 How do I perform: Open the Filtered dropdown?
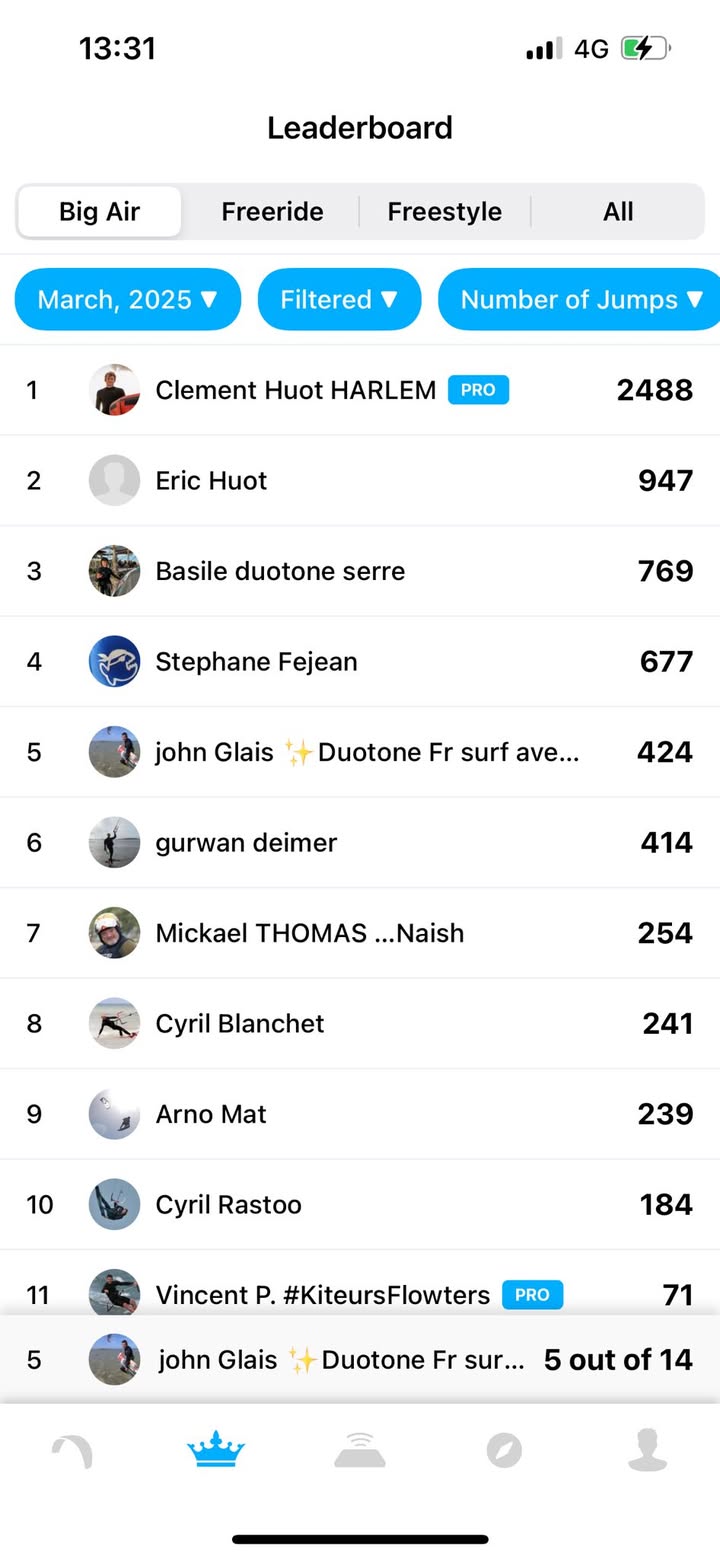pos(339,299)
